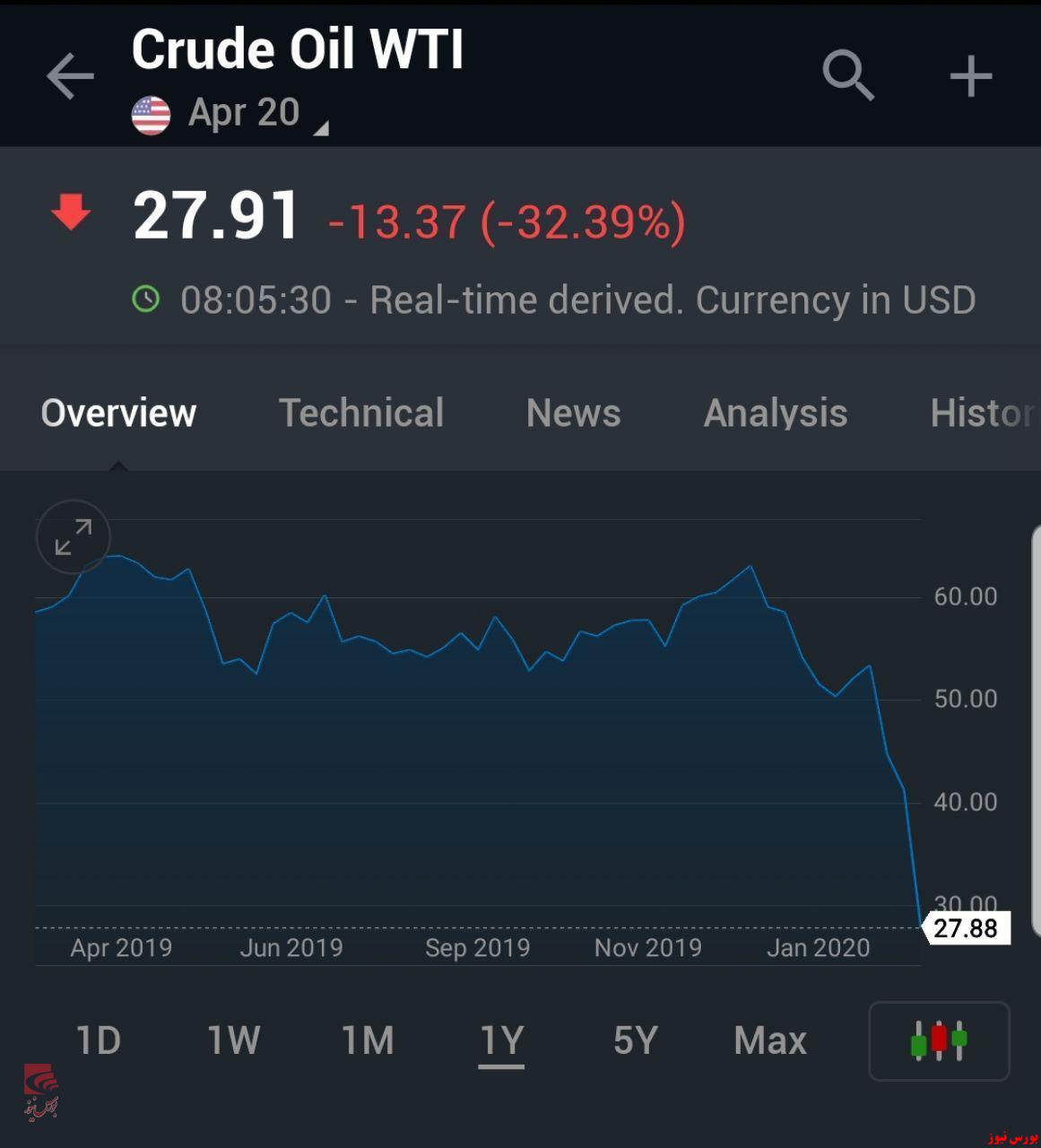Viewport: 1041px width, 1148px height.
Task: Open the search magnifier
Action: coord(848,75)
